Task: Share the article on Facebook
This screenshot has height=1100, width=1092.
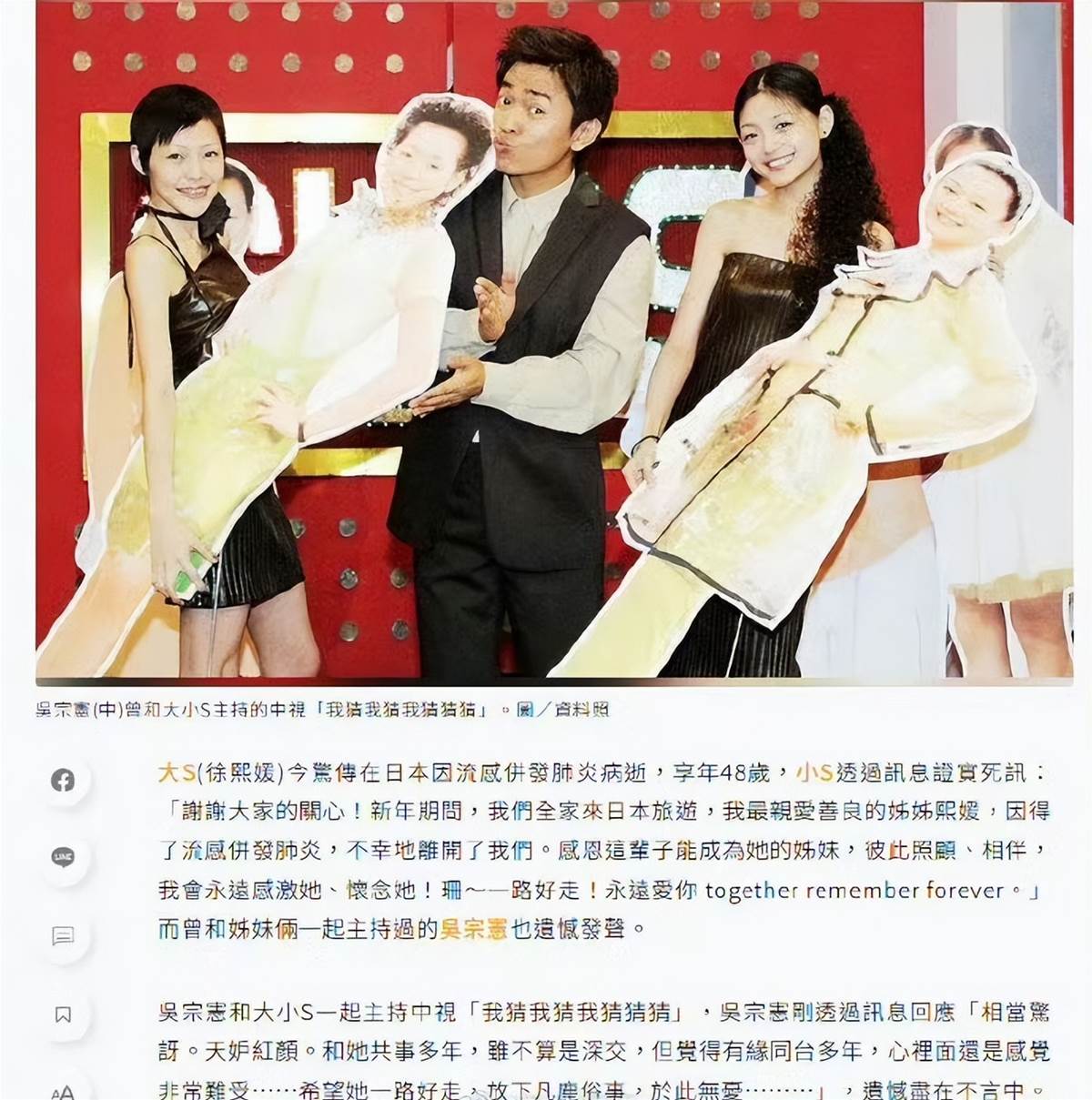Action: click(63, 780)
